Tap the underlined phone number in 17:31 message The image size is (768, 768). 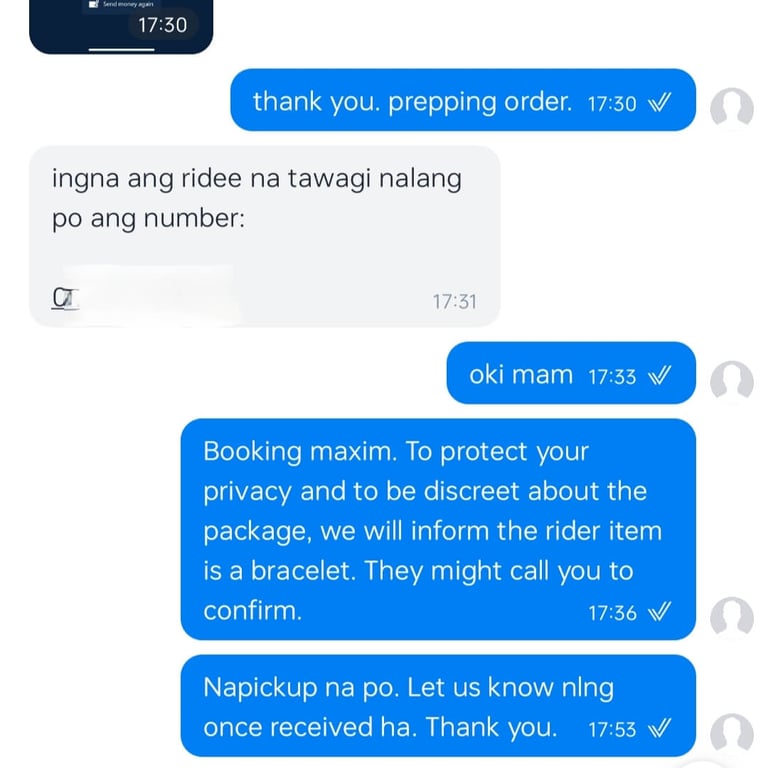tap(66, 297)
